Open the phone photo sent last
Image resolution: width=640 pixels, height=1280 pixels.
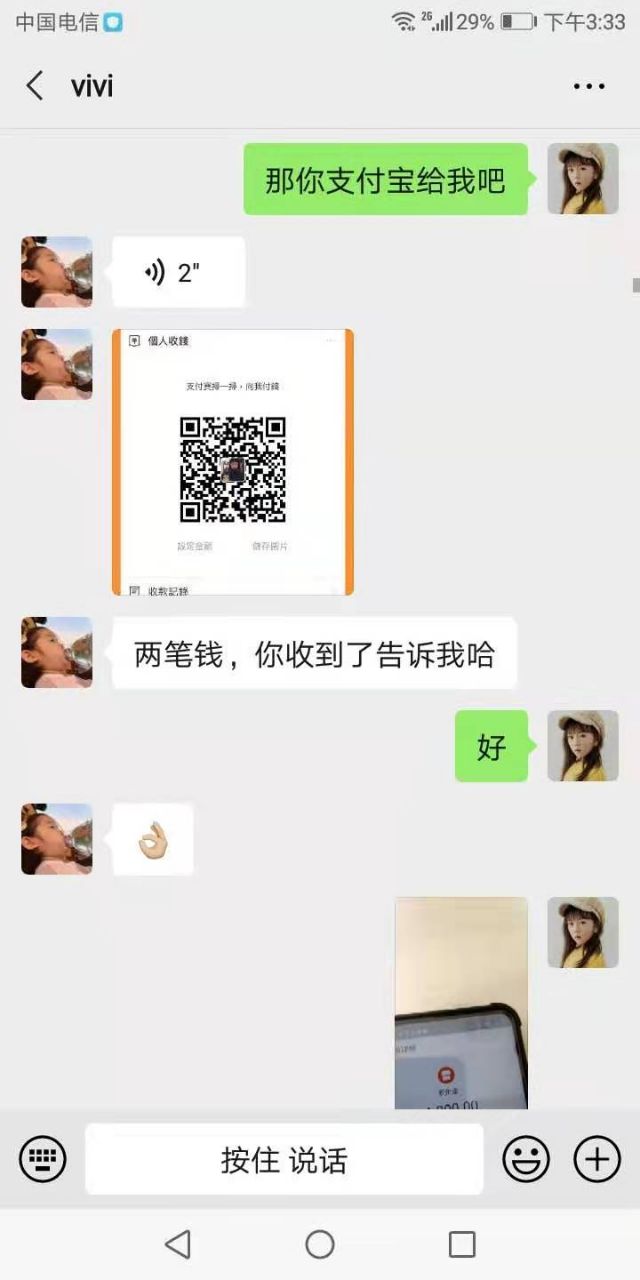pos(461,1002)
